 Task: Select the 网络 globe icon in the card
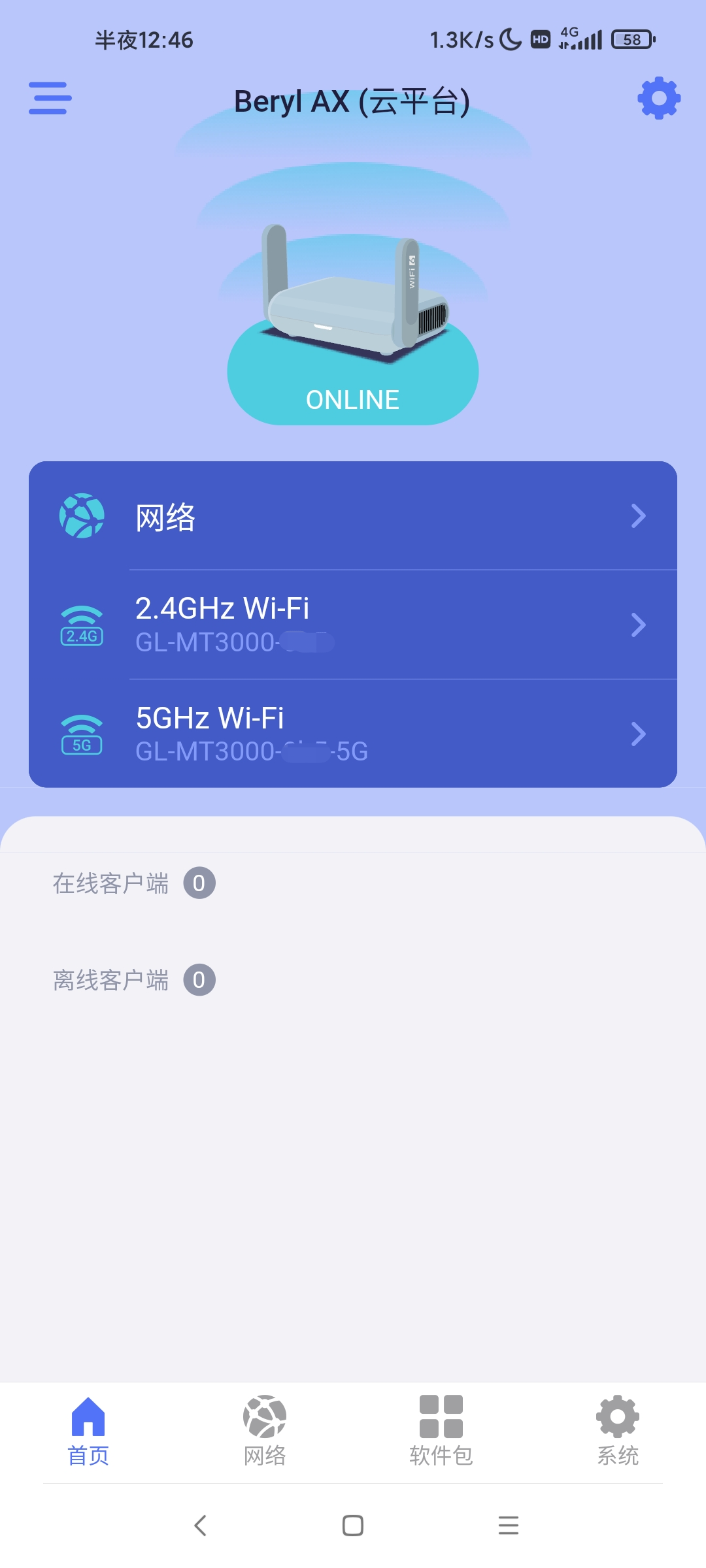click(x=82, y=516)
